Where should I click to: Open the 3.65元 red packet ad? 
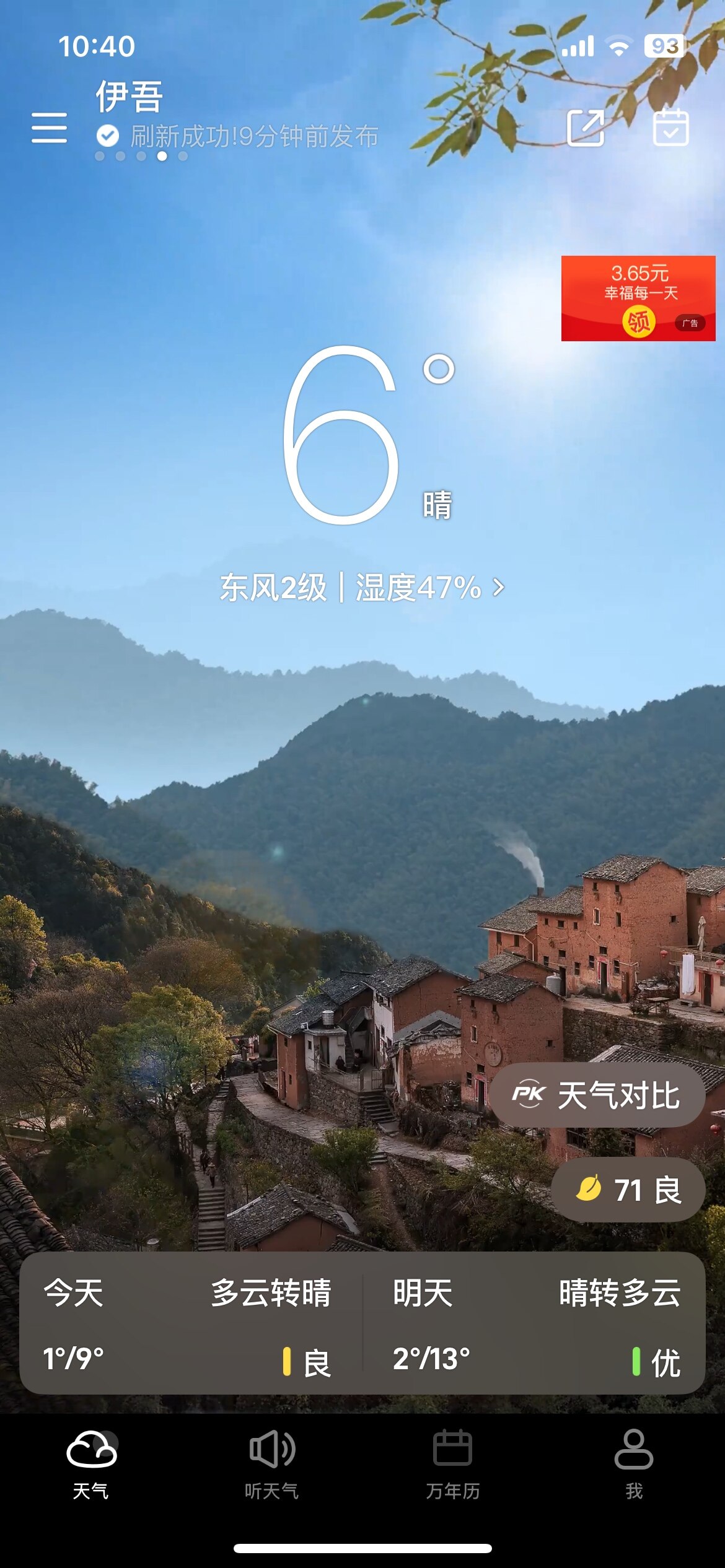(638, 298)
